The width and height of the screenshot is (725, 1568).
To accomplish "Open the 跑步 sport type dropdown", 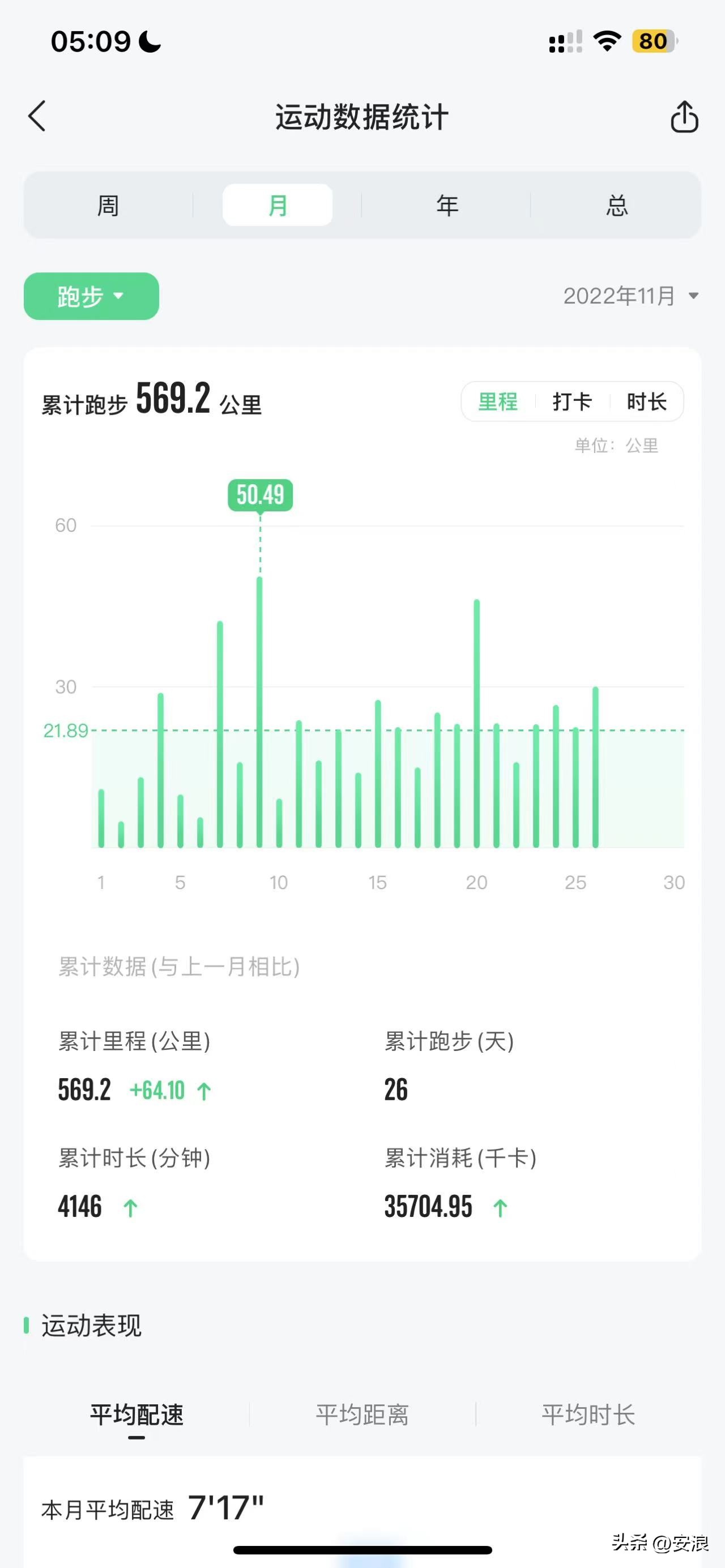I will point(91,296).
